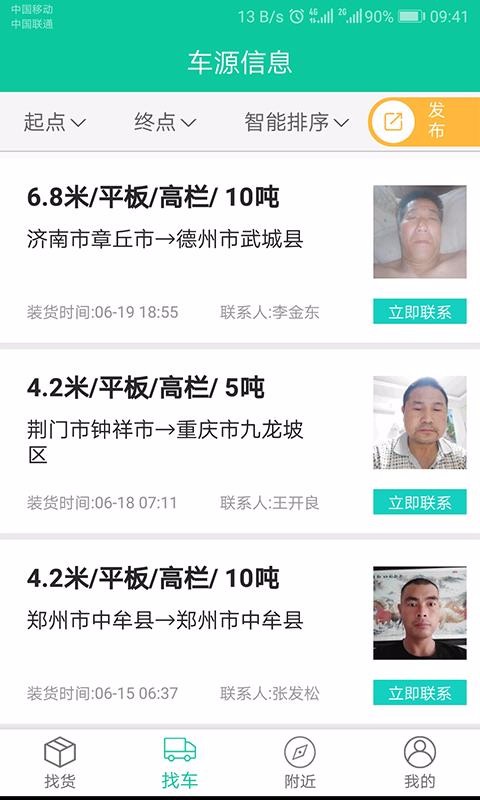Image resolution: width=480 pixels, height=800 pixels.
Task: Contact 王开良 via 立即联系
Action: click(420, 503)
